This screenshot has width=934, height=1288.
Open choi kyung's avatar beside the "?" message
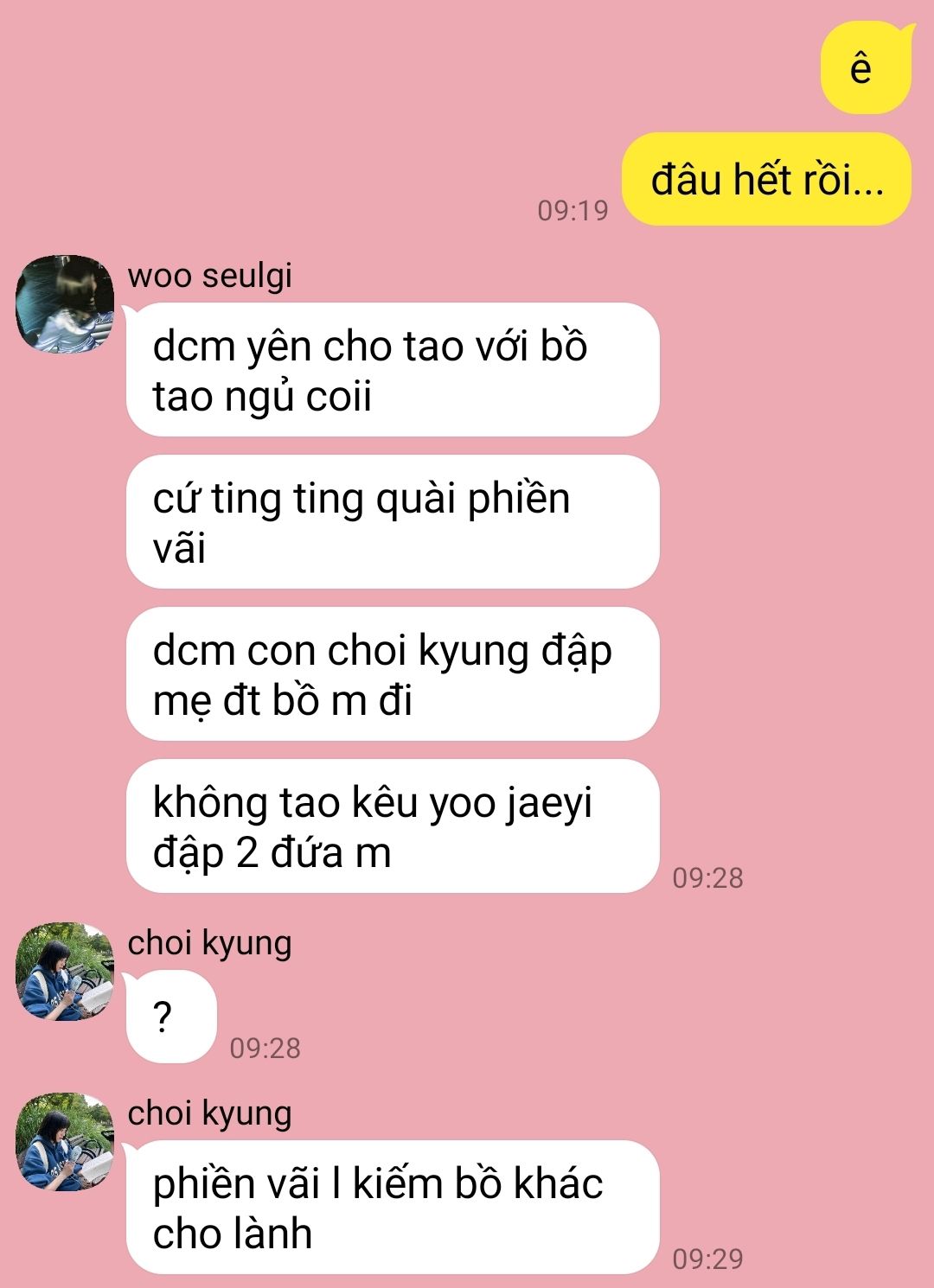click(65, 971)
